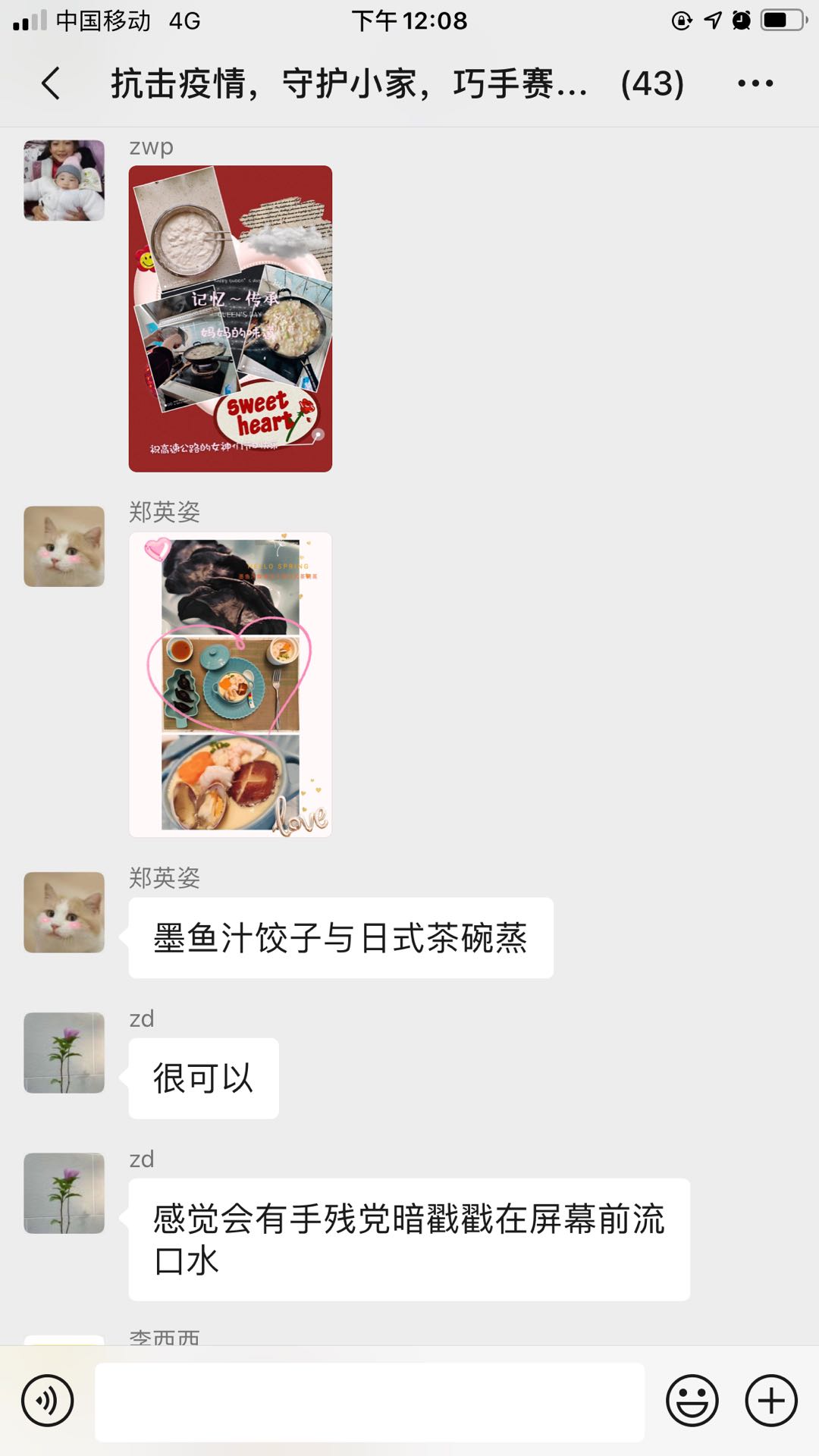
Task: Open zwp's profile avatar
Action: pyautogui.click(x=64, y=180)
